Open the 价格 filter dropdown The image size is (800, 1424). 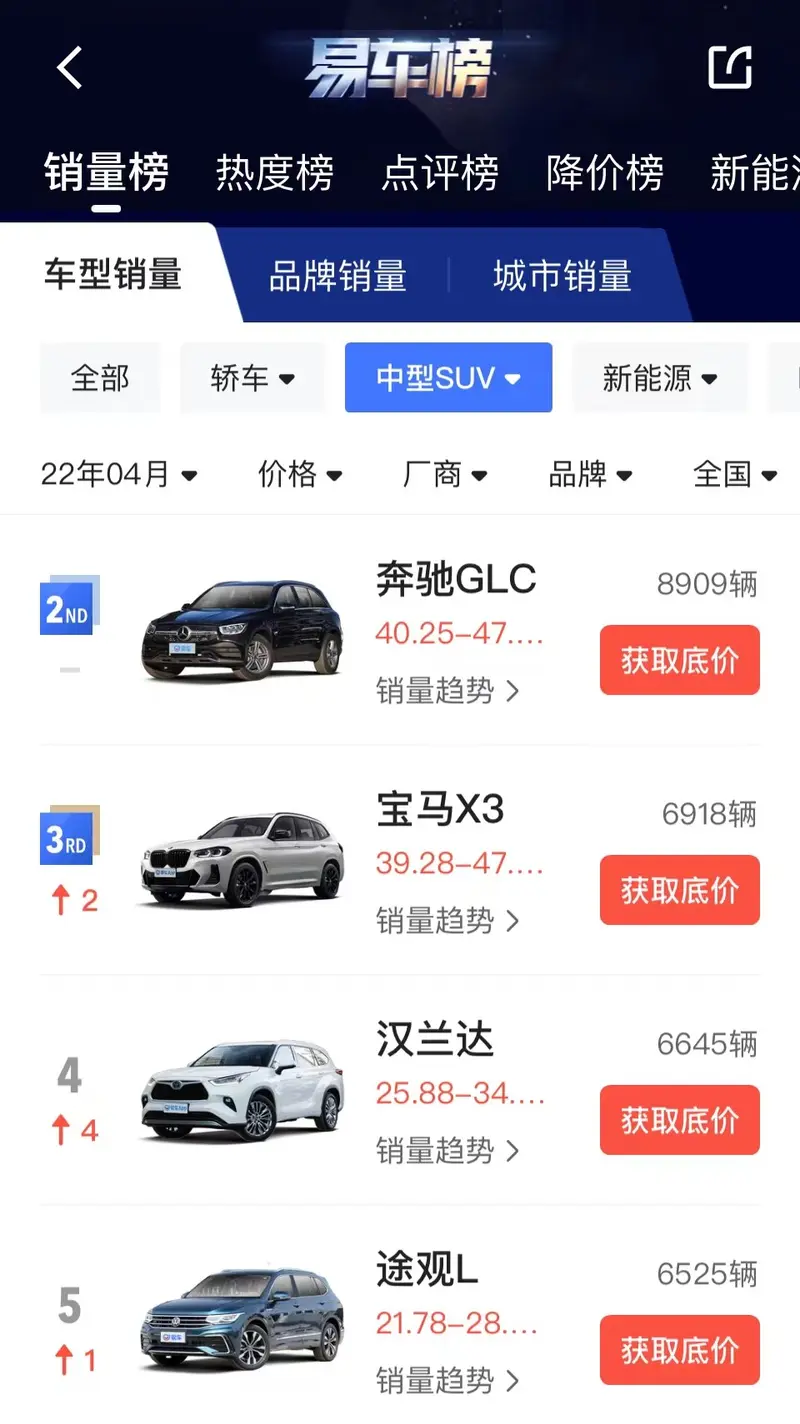click(300, 474)
